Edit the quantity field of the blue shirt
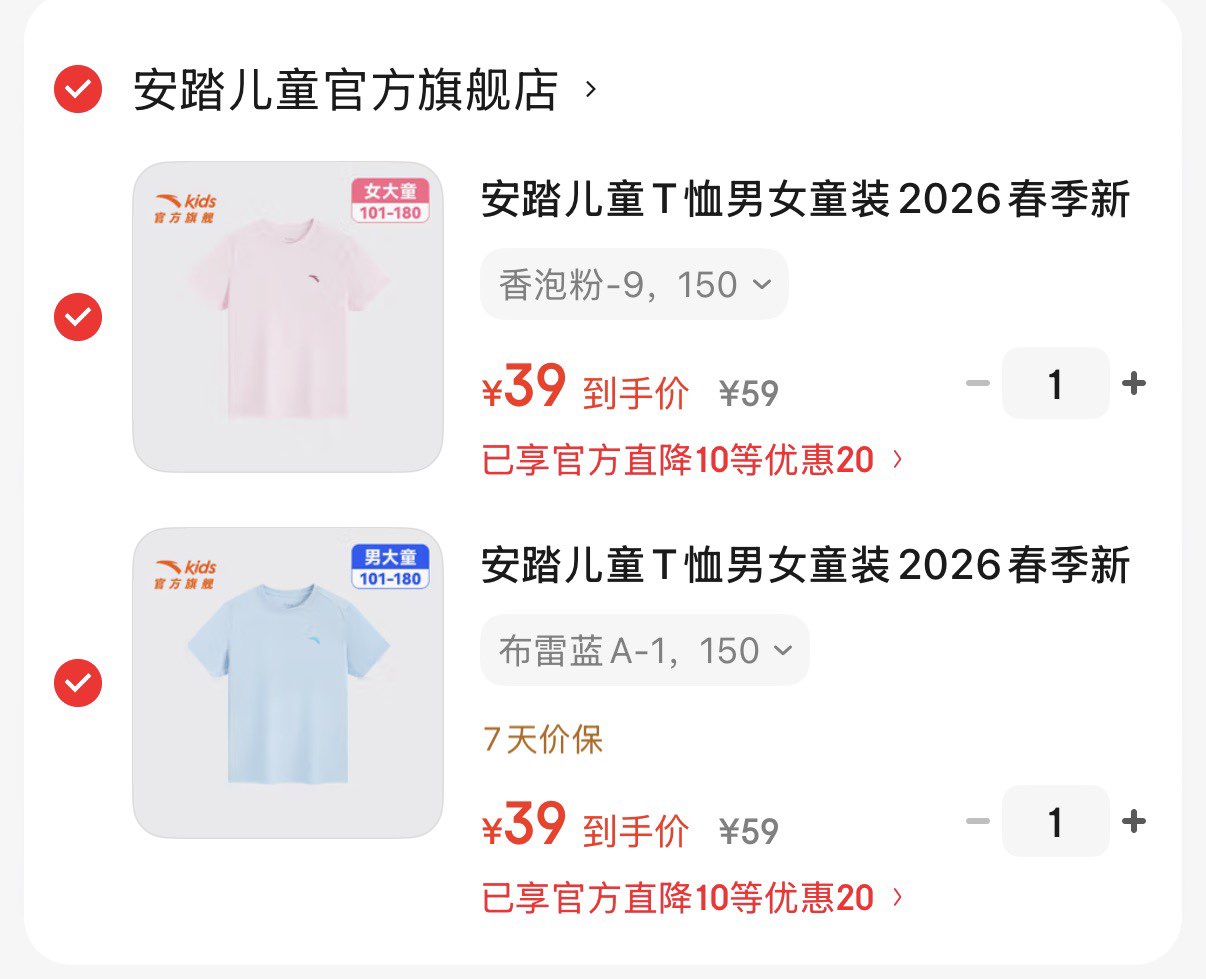 point(1055,822)
